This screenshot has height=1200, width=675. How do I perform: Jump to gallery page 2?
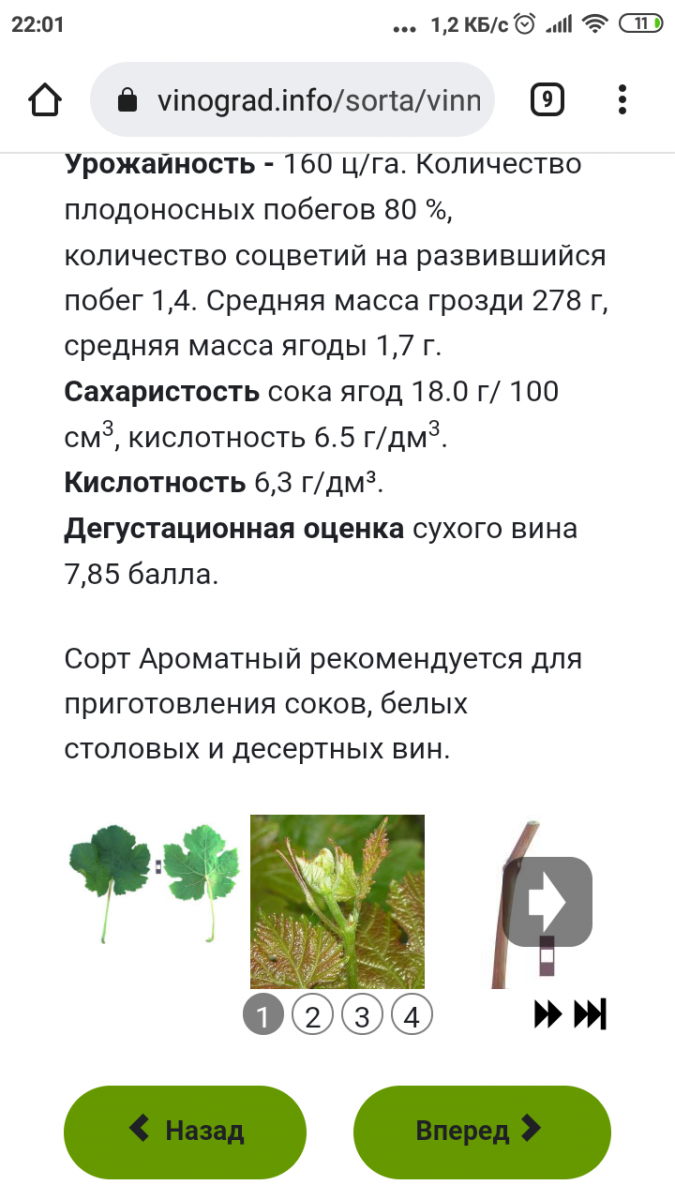pyautogui.click(x=312, y=1017)
